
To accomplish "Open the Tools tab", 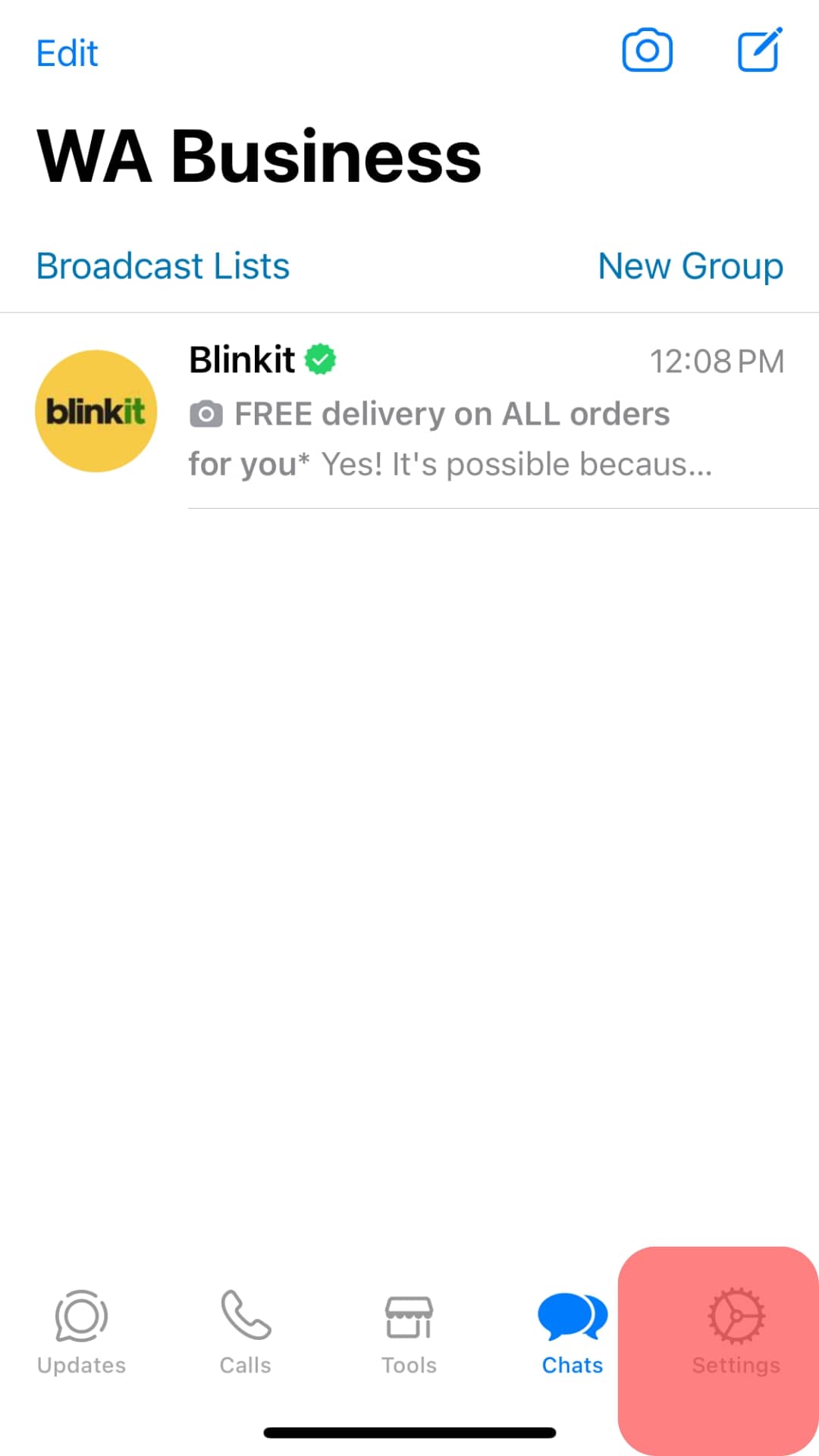I will click(409, 1332).
